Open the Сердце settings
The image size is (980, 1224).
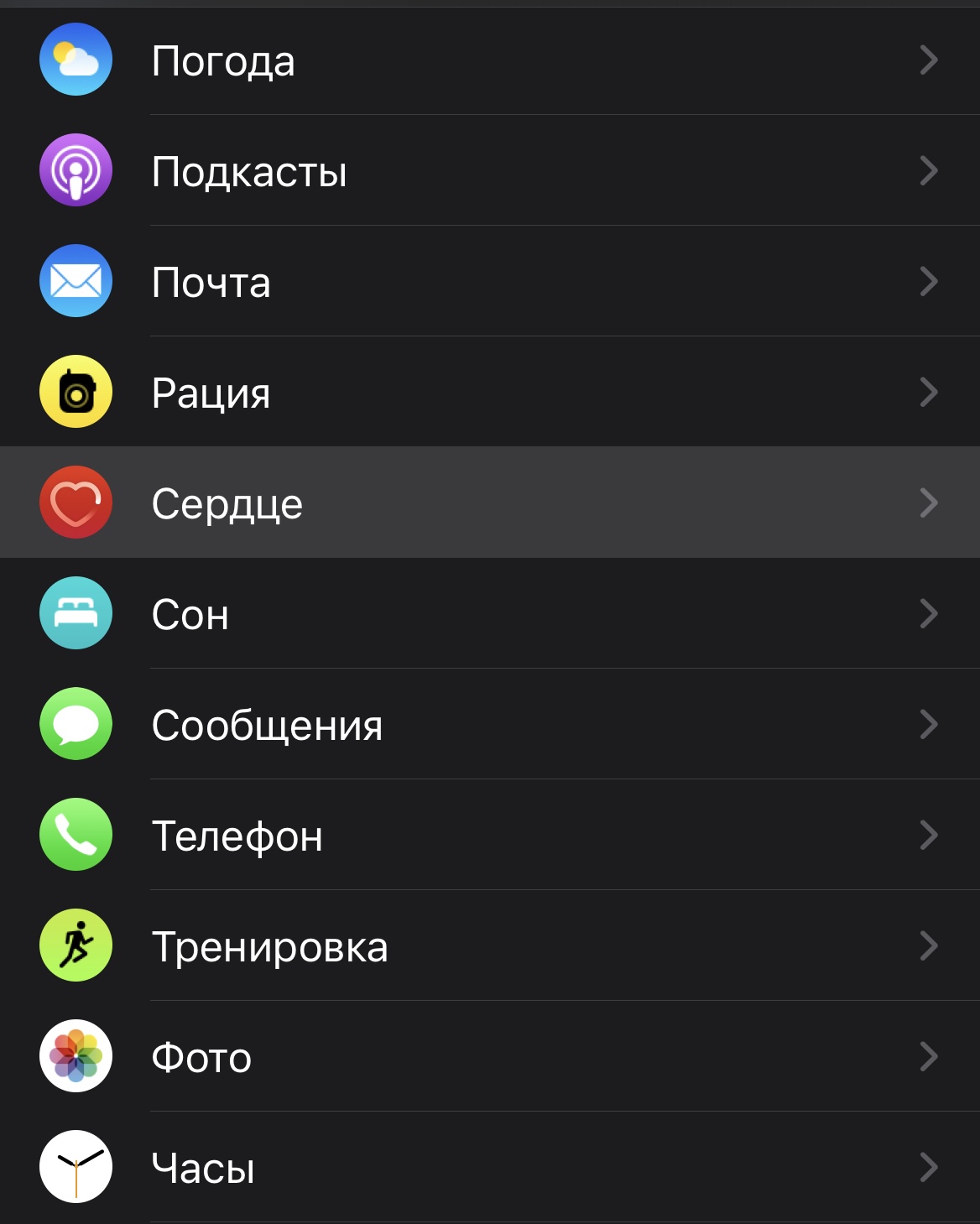(x=490, y=503)
